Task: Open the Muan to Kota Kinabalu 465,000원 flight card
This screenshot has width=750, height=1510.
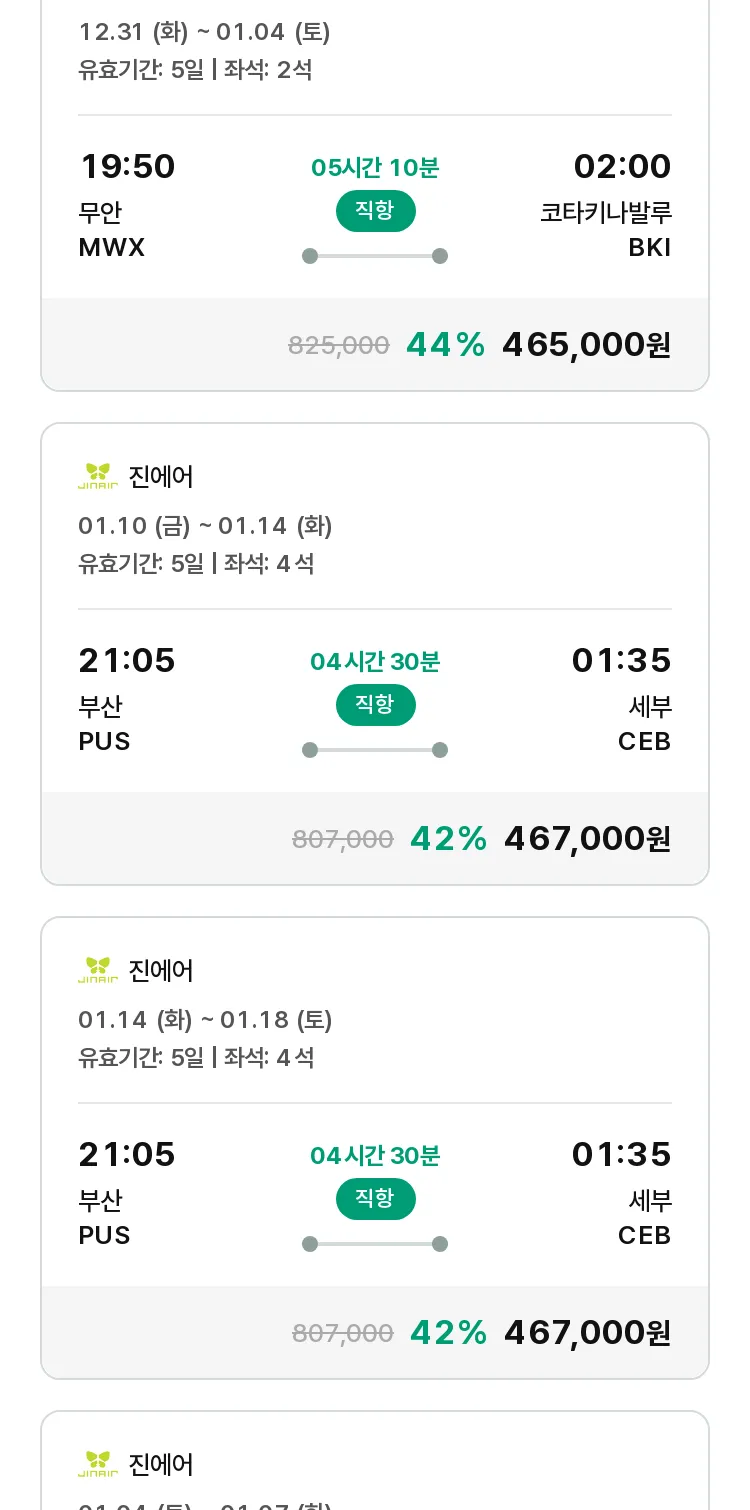Action: tap(375, 195)
